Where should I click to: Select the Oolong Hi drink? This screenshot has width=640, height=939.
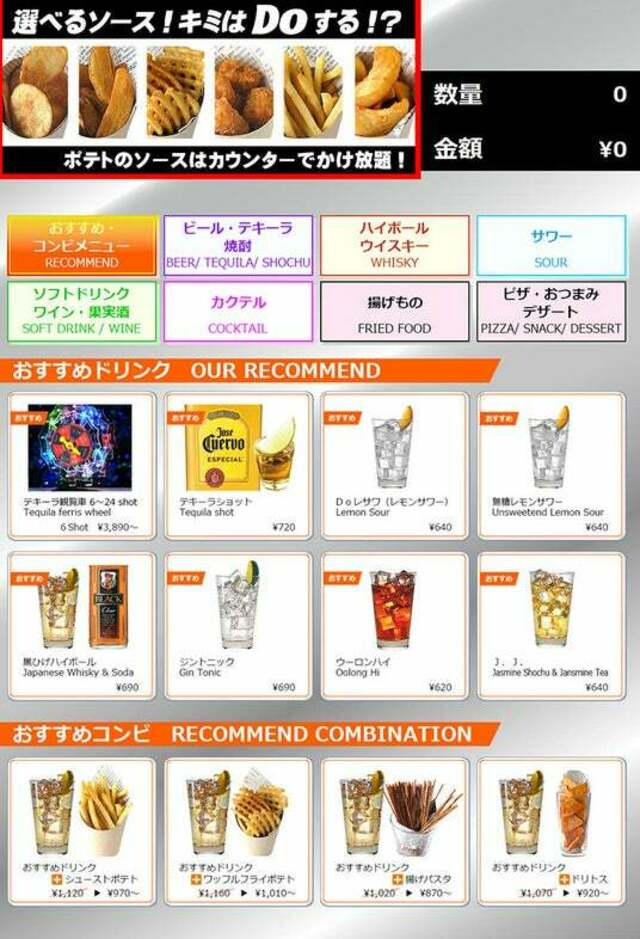(394, 625)
